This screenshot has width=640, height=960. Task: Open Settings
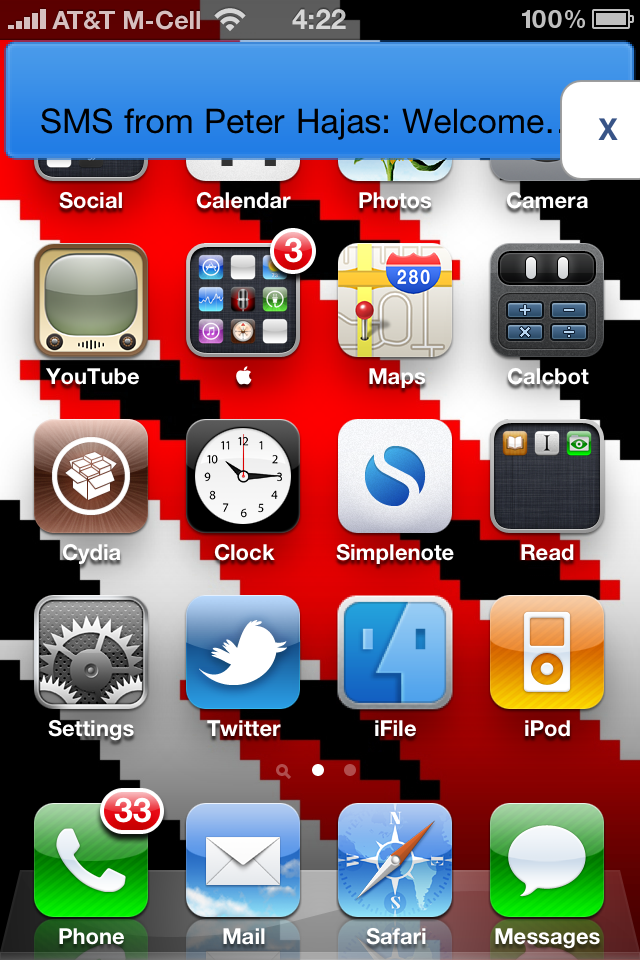point(91,652)
